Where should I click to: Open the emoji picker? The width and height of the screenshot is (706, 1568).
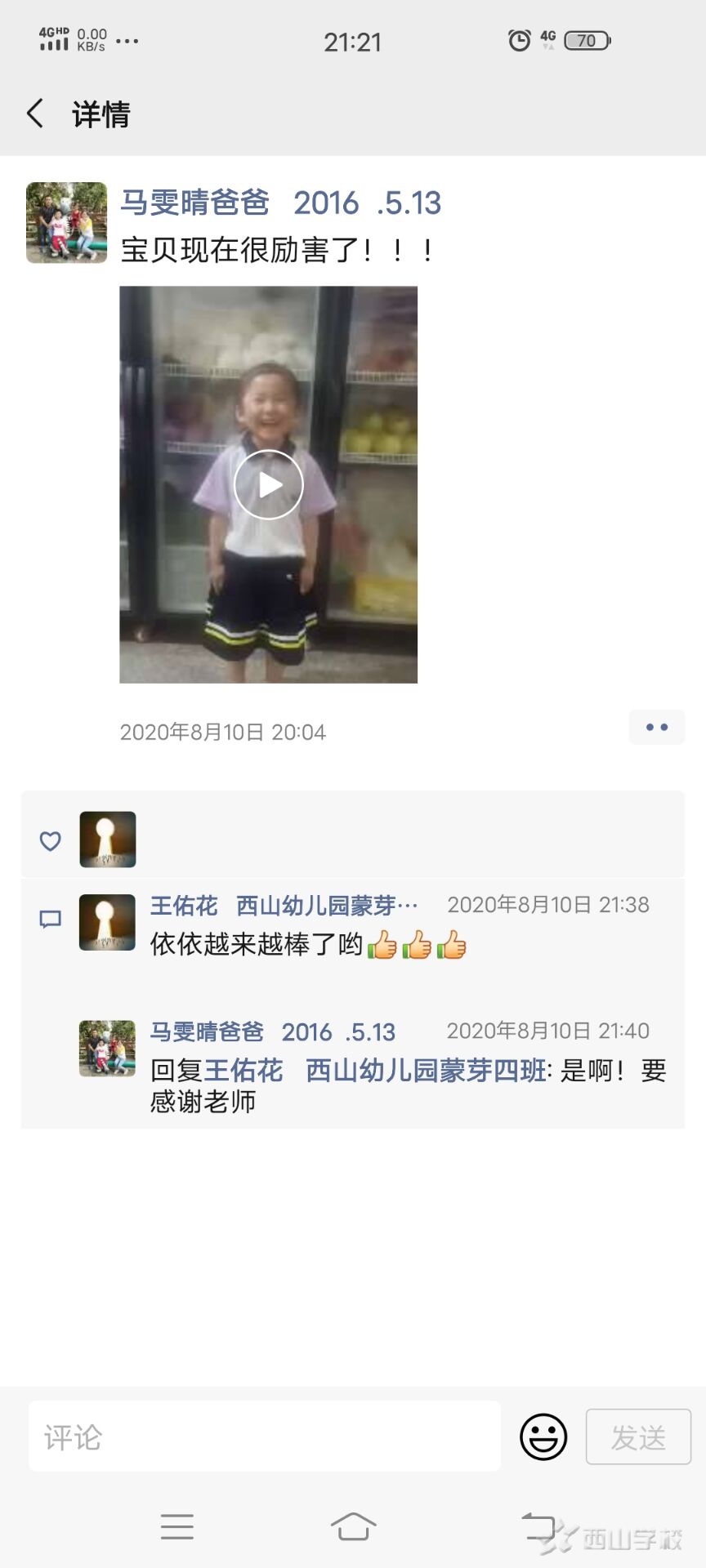point(543,1437)
